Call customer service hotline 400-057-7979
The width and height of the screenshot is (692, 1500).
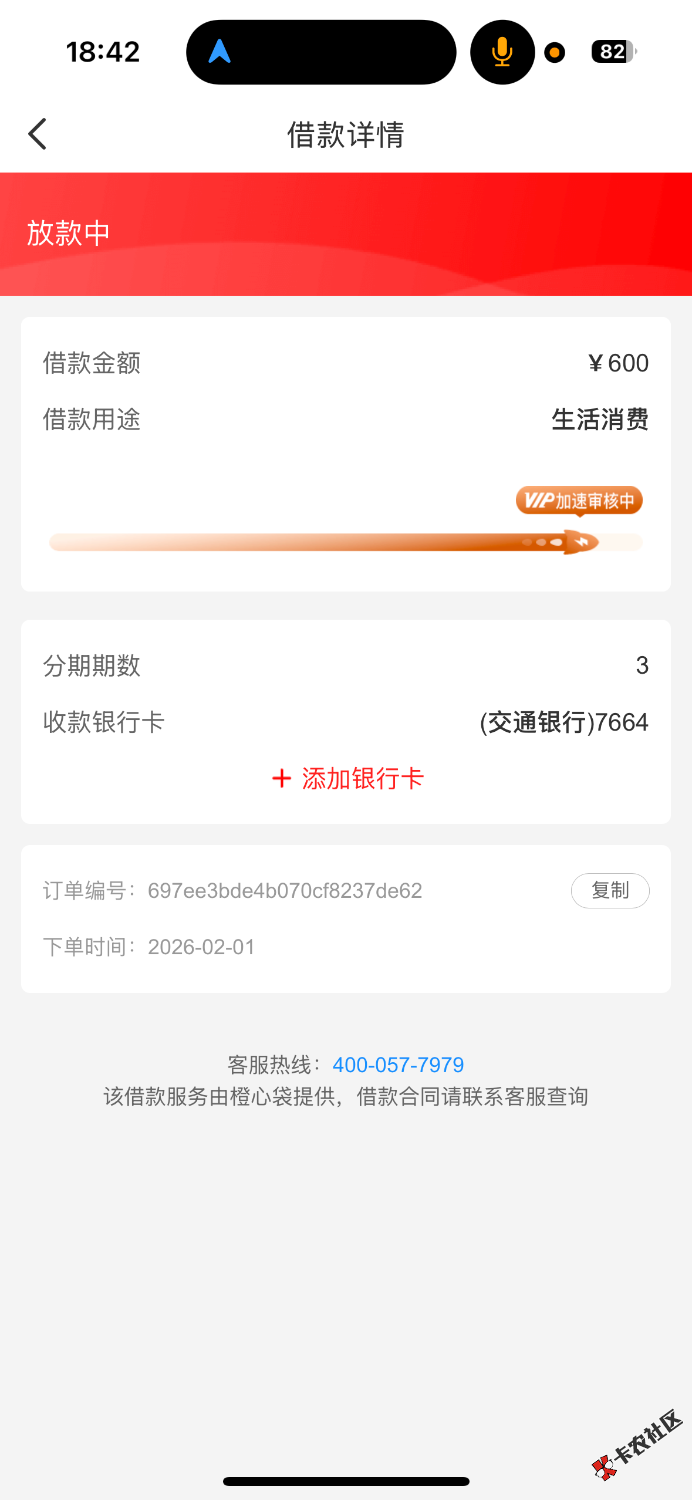pyautogui.click(x=398, y=1065)
